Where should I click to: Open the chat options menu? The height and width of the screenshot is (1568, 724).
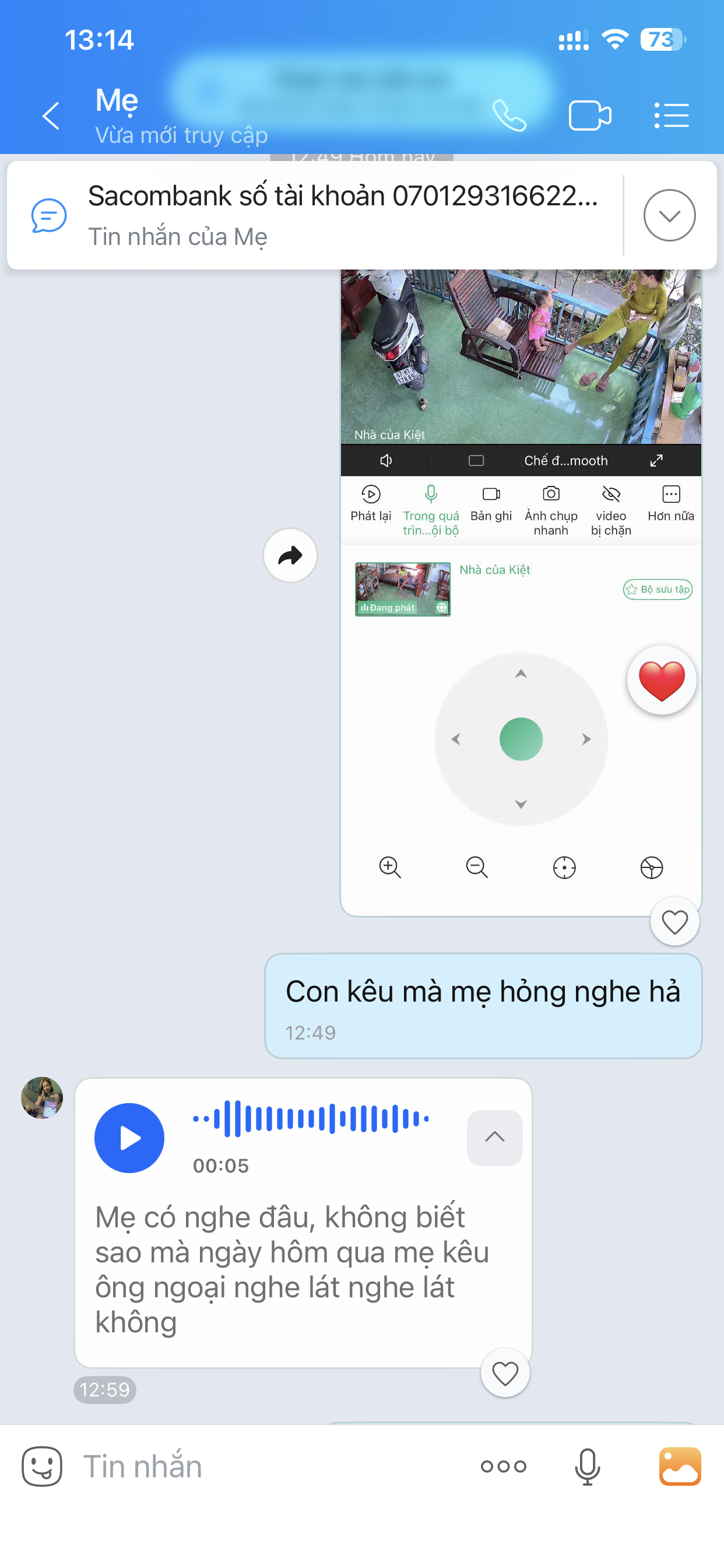672,116
